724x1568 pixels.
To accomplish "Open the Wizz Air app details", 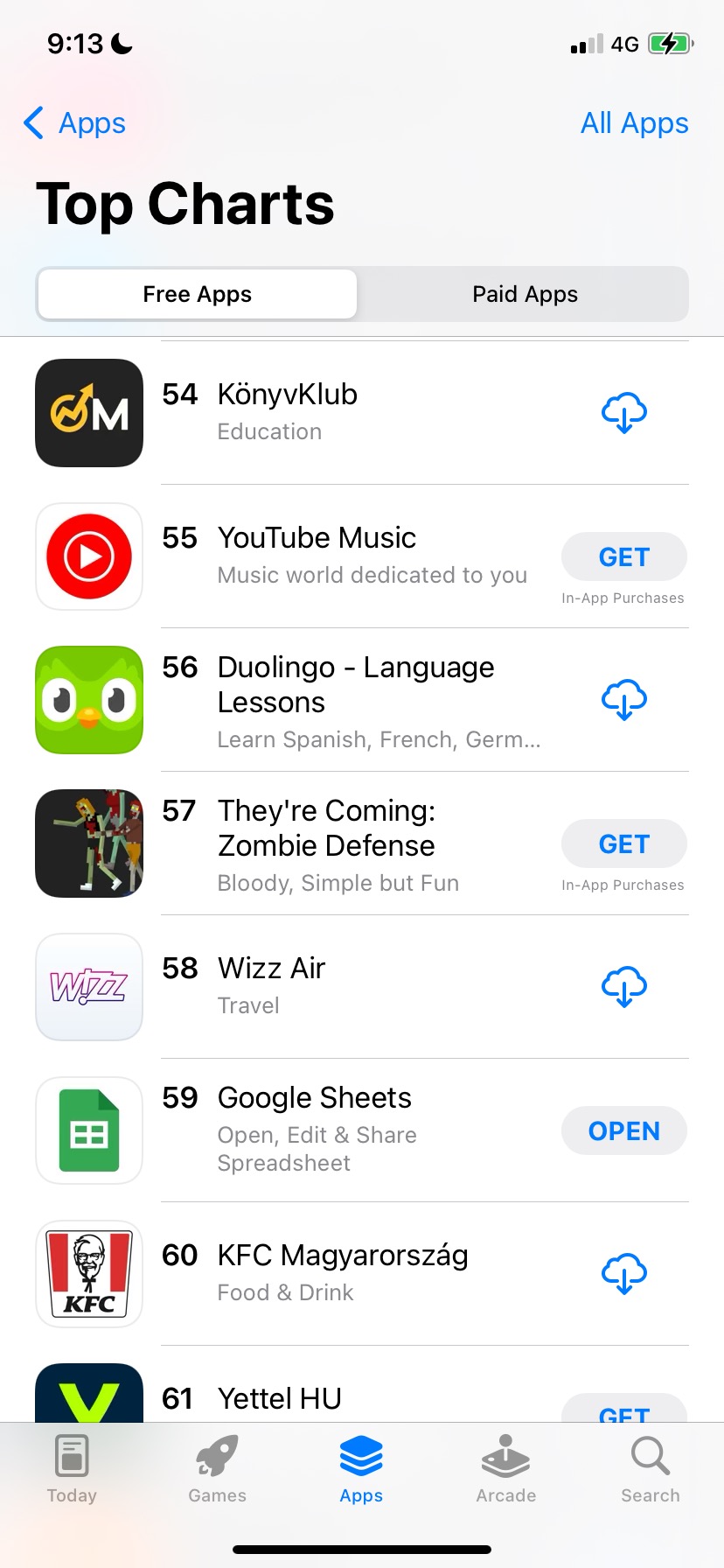I will click(x=273, y=984).
